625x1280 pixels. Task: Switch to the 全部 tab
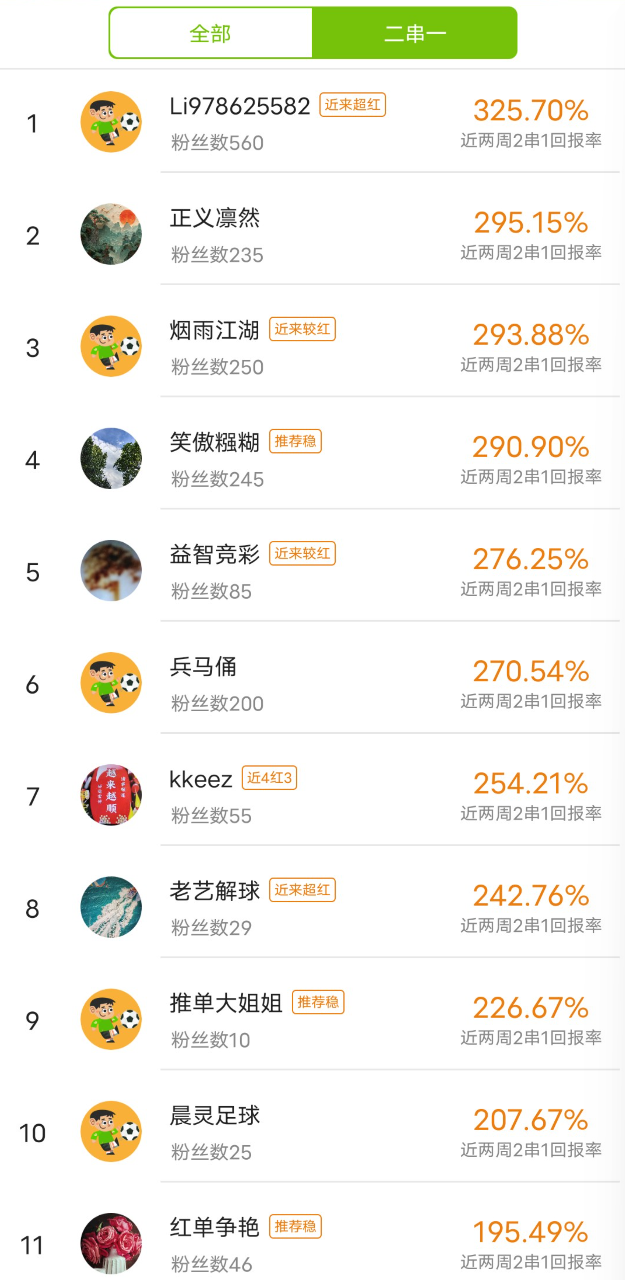(210, 33)
